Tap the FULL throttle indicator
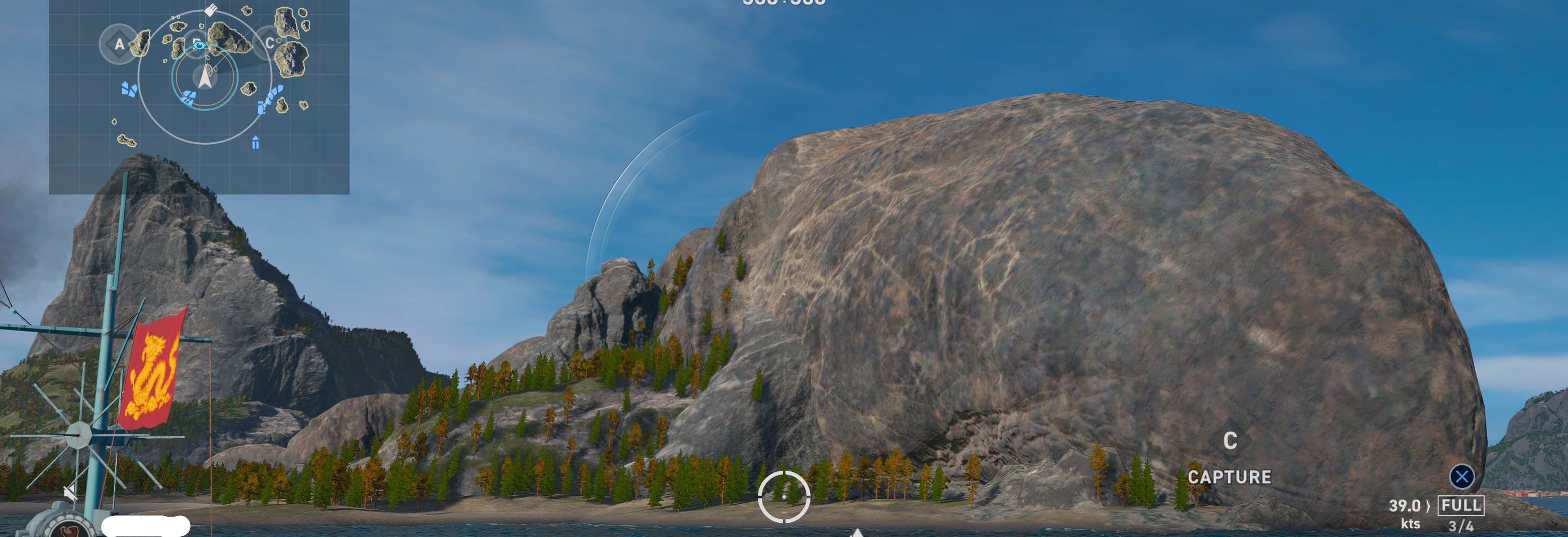Viewport: 1568px width, 537px height. (x=1460, y=506)
